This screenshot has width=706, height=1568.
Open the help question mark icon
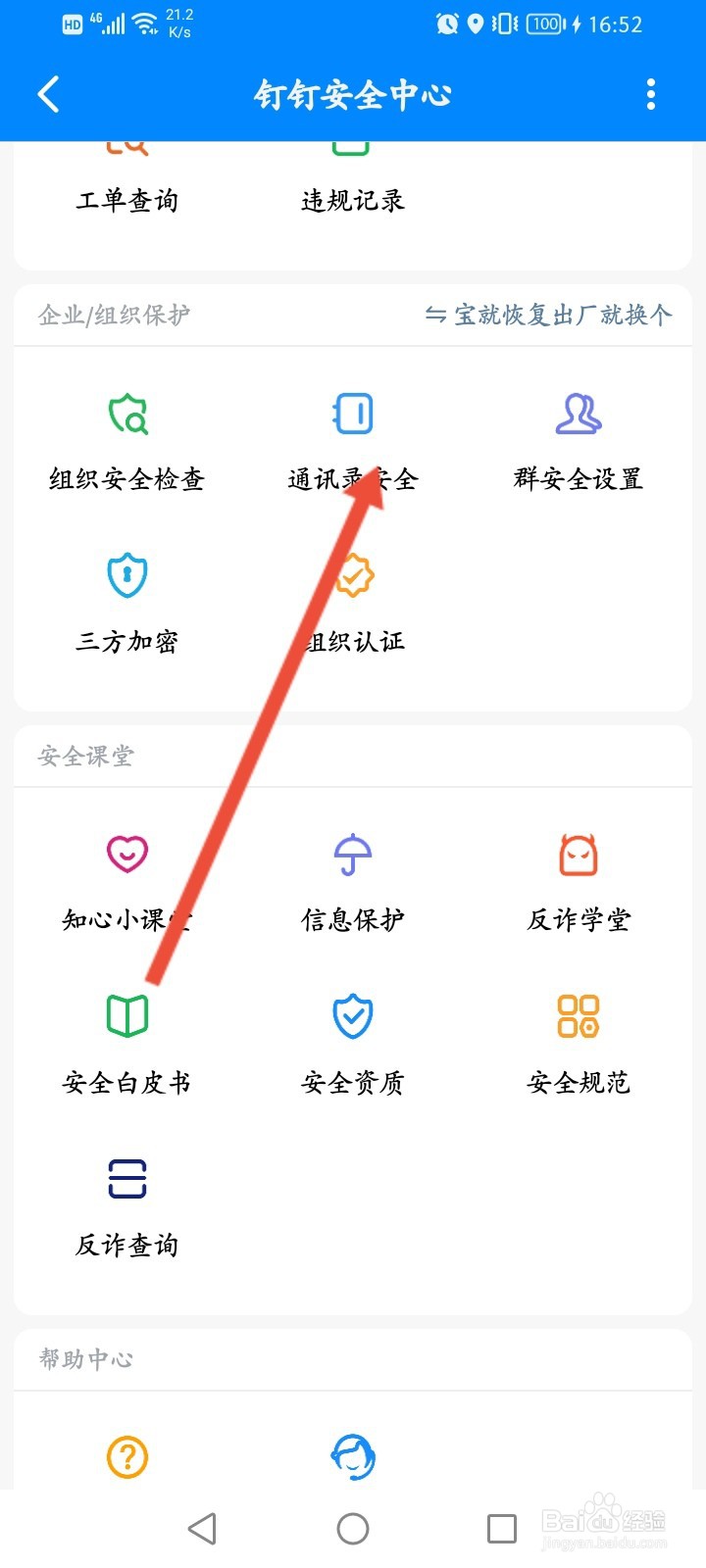pos(125,1457)
